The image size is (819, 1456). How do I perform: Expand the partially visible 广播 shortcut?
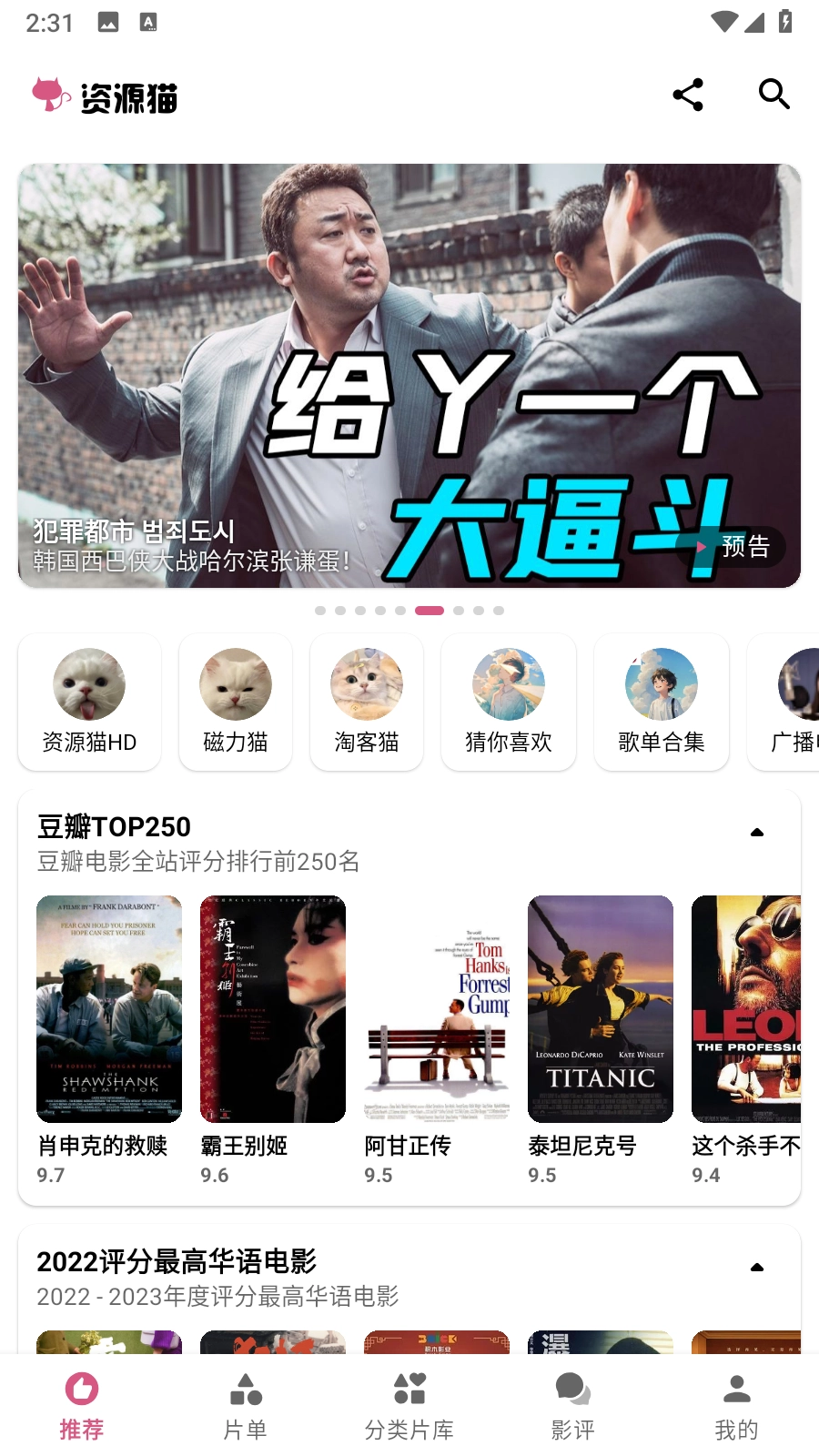[794, 701]
